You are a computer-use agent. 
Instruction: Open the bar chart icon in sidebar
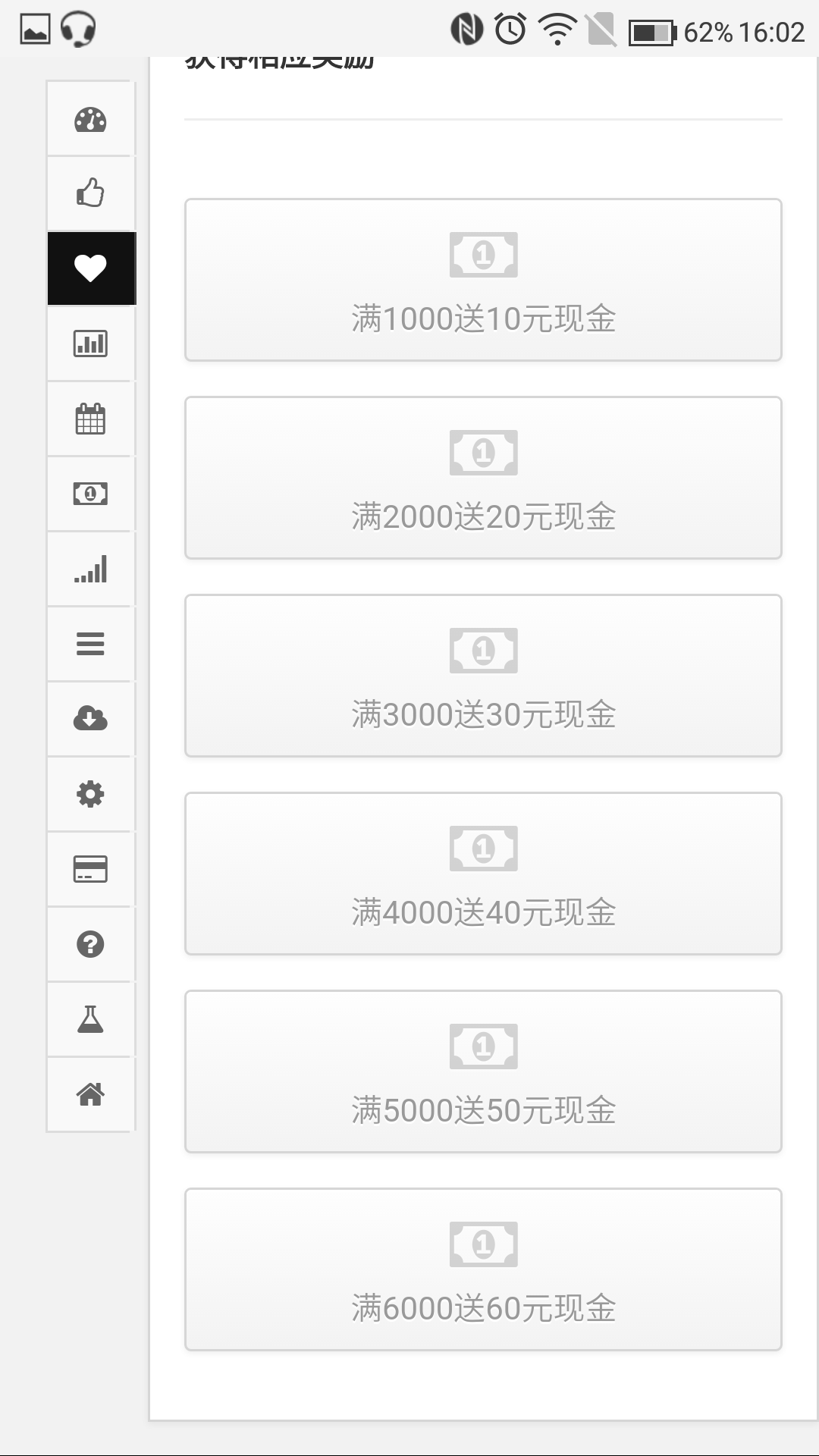coord(90,344)
